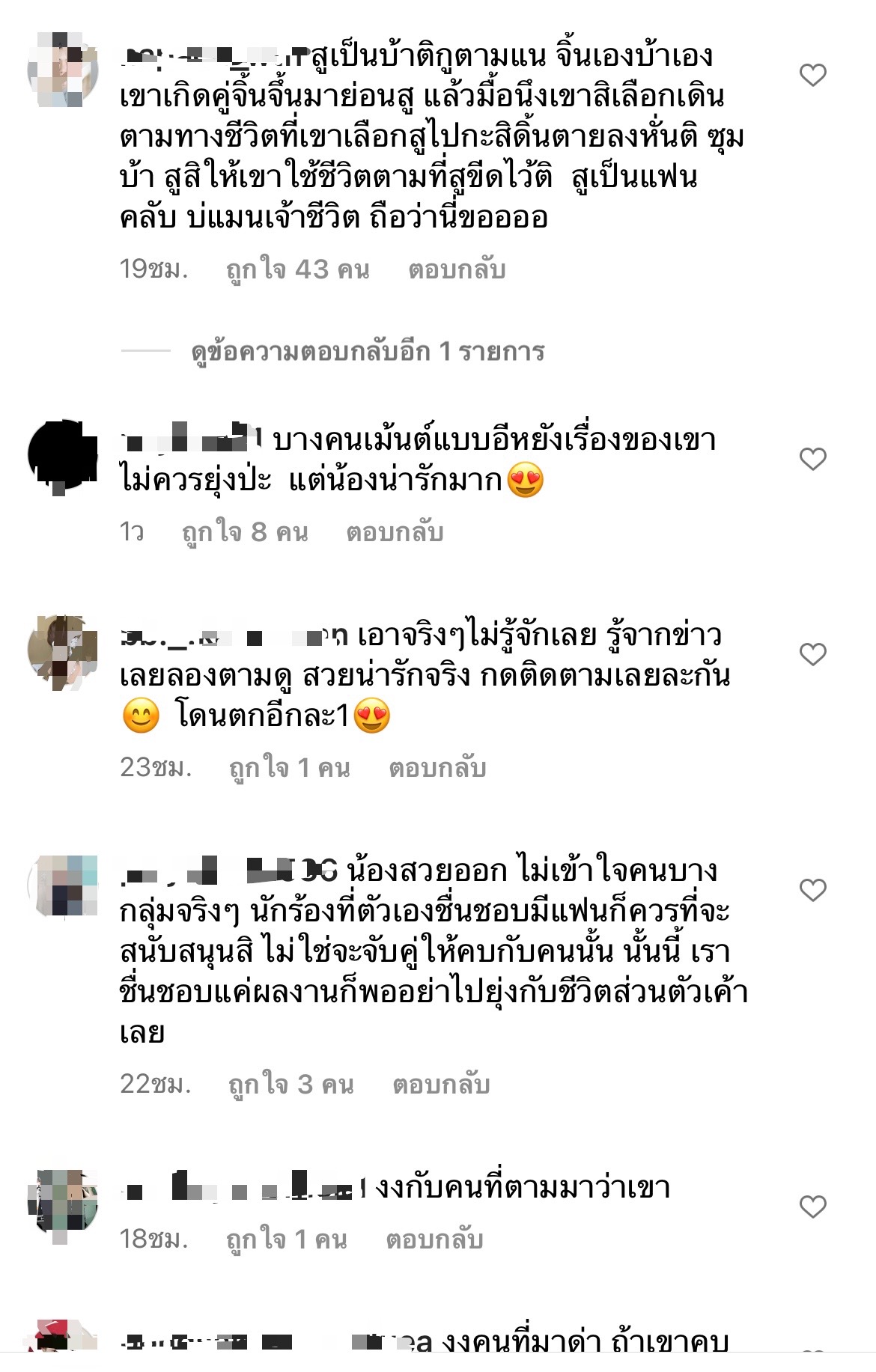Image resolution: width=876 pixels, height=1372 pixels.
Task: Like the comment งงกับคนที่ตามมาว่าเขา
Action: (x=812, y=1207)
